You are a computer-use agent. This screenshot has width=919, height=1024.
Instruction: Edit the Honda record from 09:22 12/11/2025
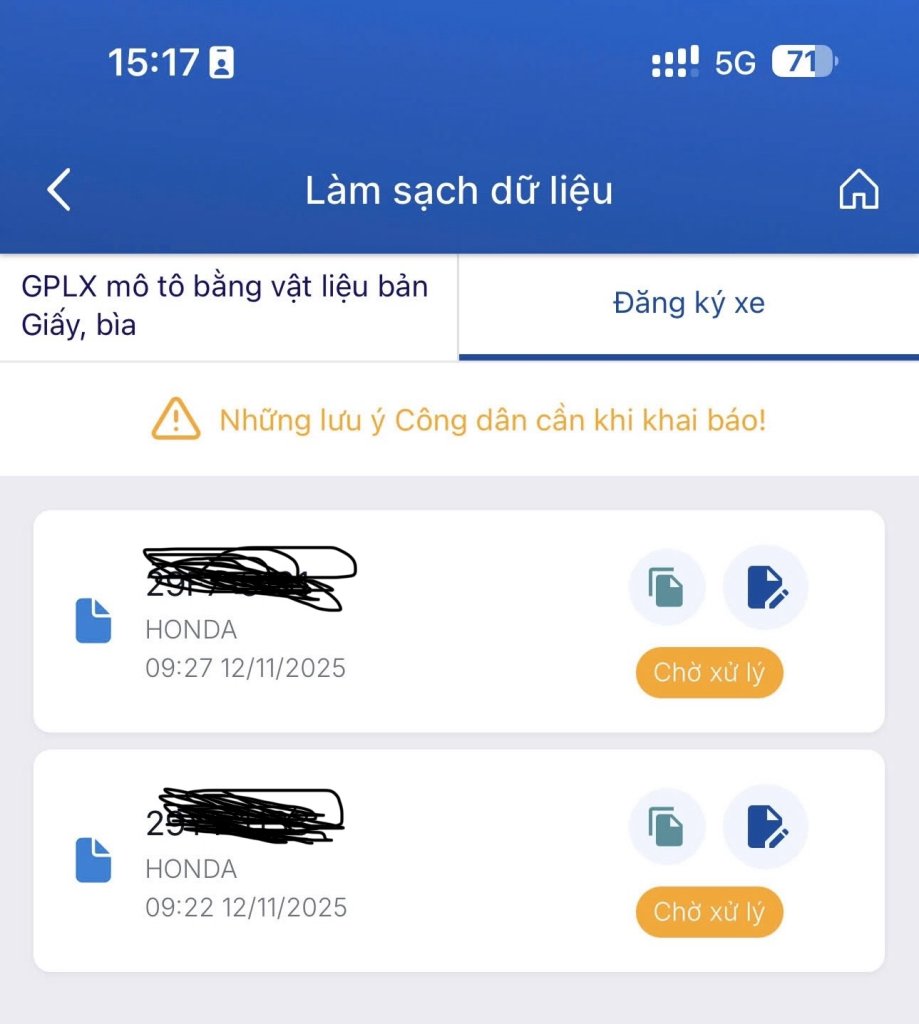765,827
